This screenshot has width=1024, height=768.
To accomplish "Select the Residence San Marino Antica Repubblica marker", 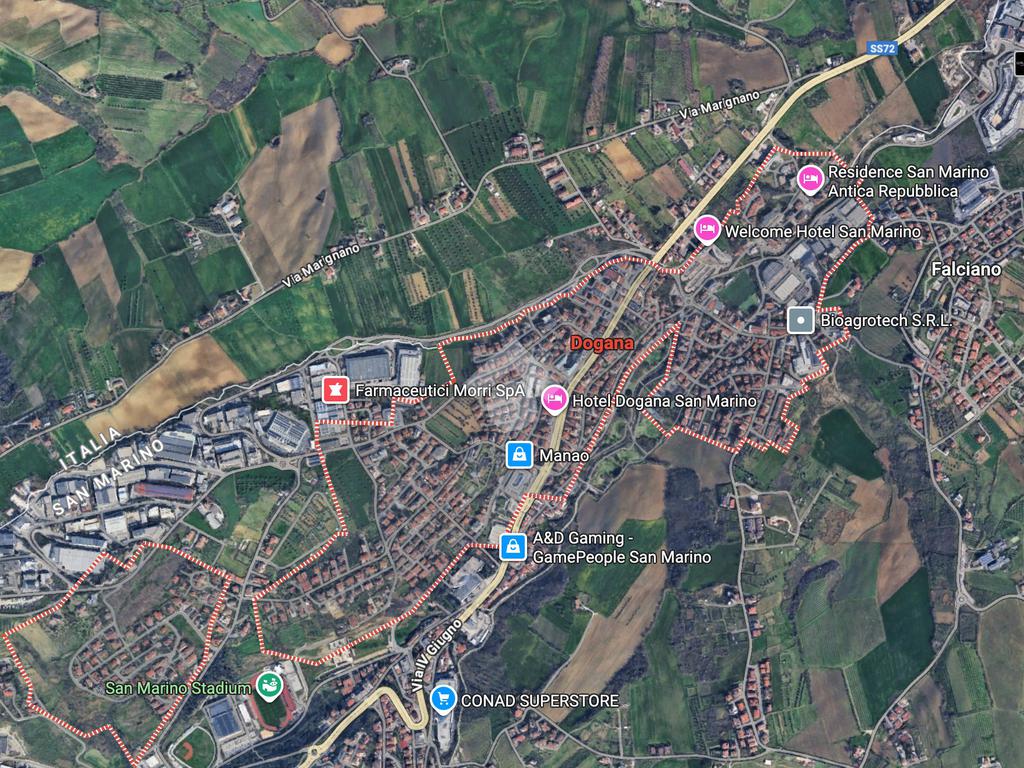I will click(811, 178).
